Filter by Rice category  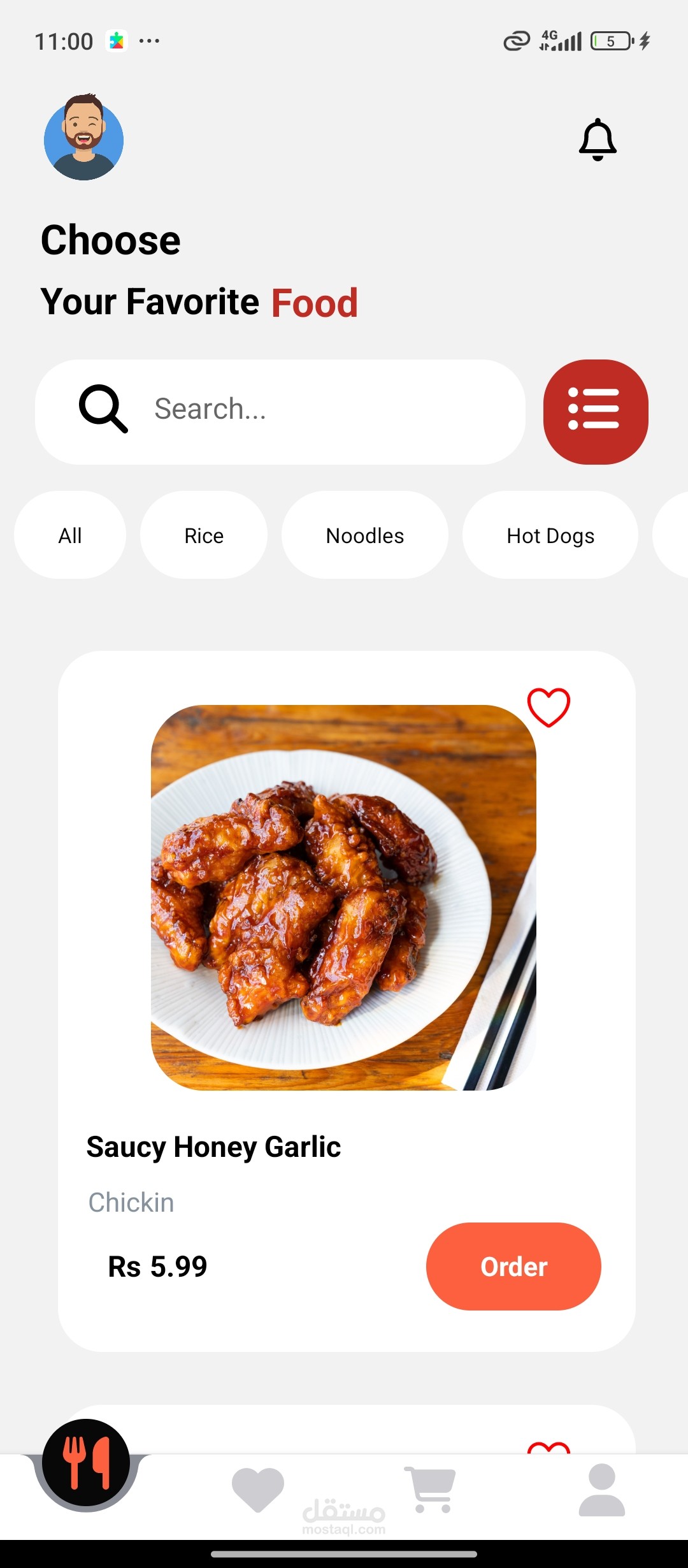[x=204, y=535]
